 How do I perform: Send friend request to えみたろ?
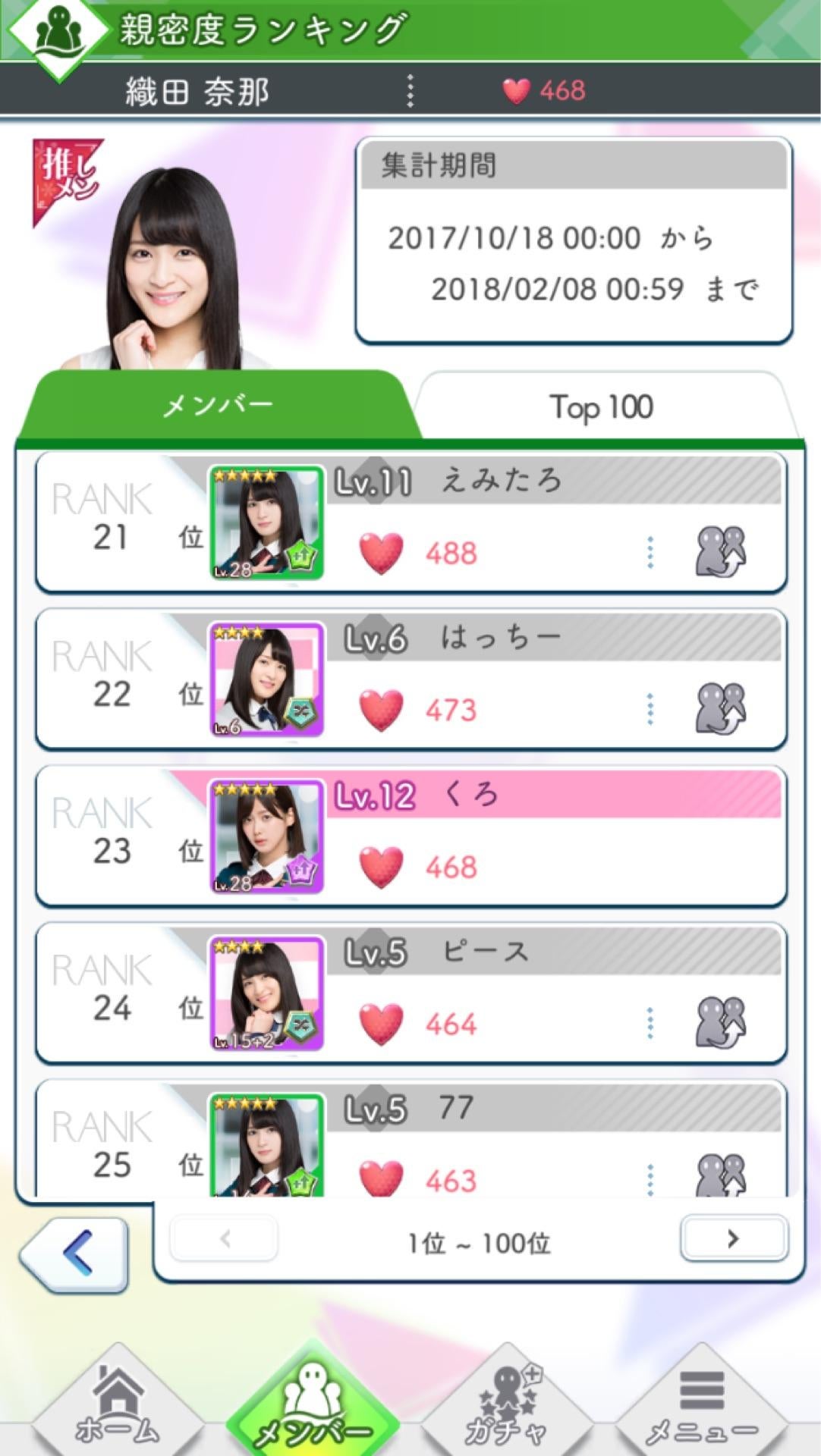tap(720, 551)
